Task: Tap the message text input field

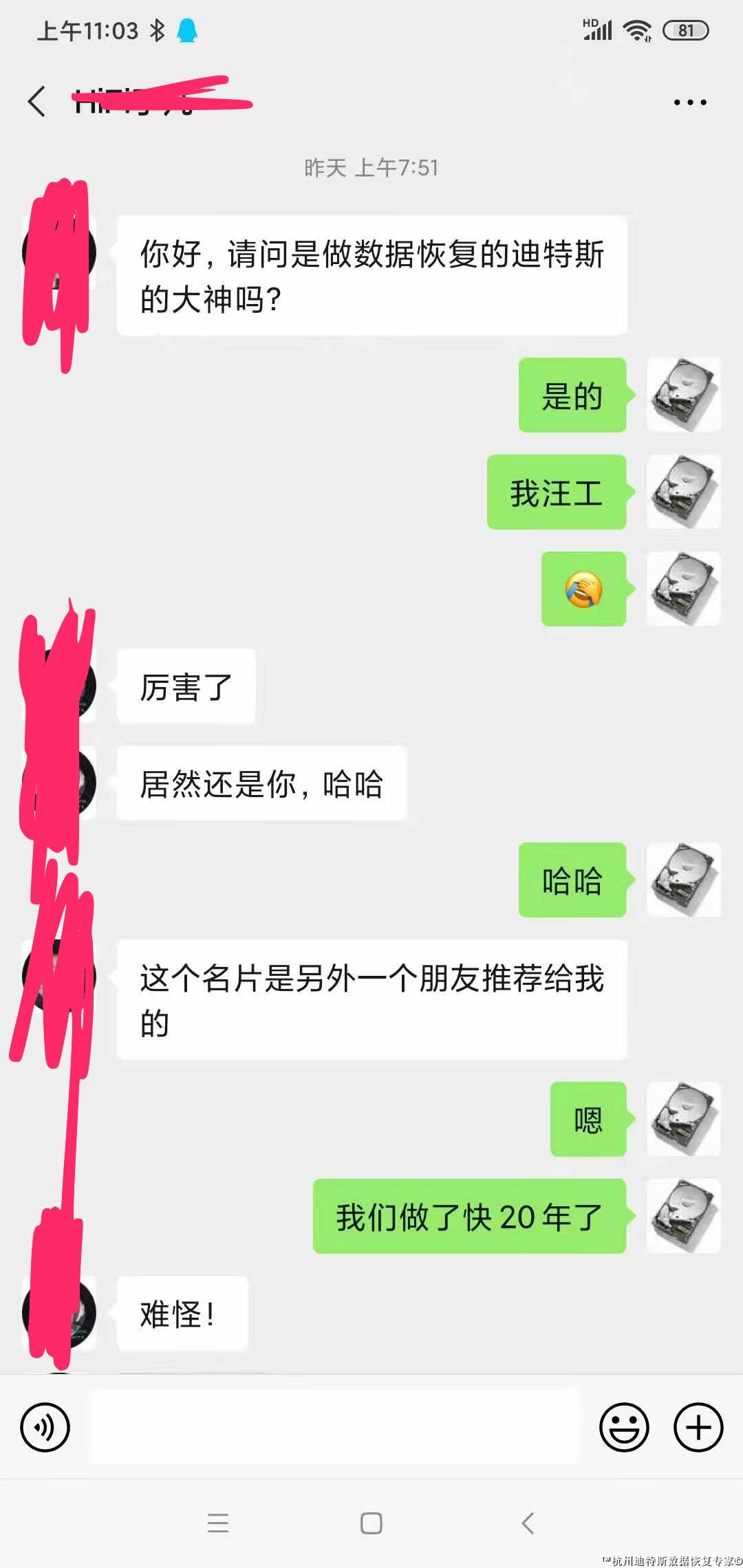Action: click(335, 1427)
